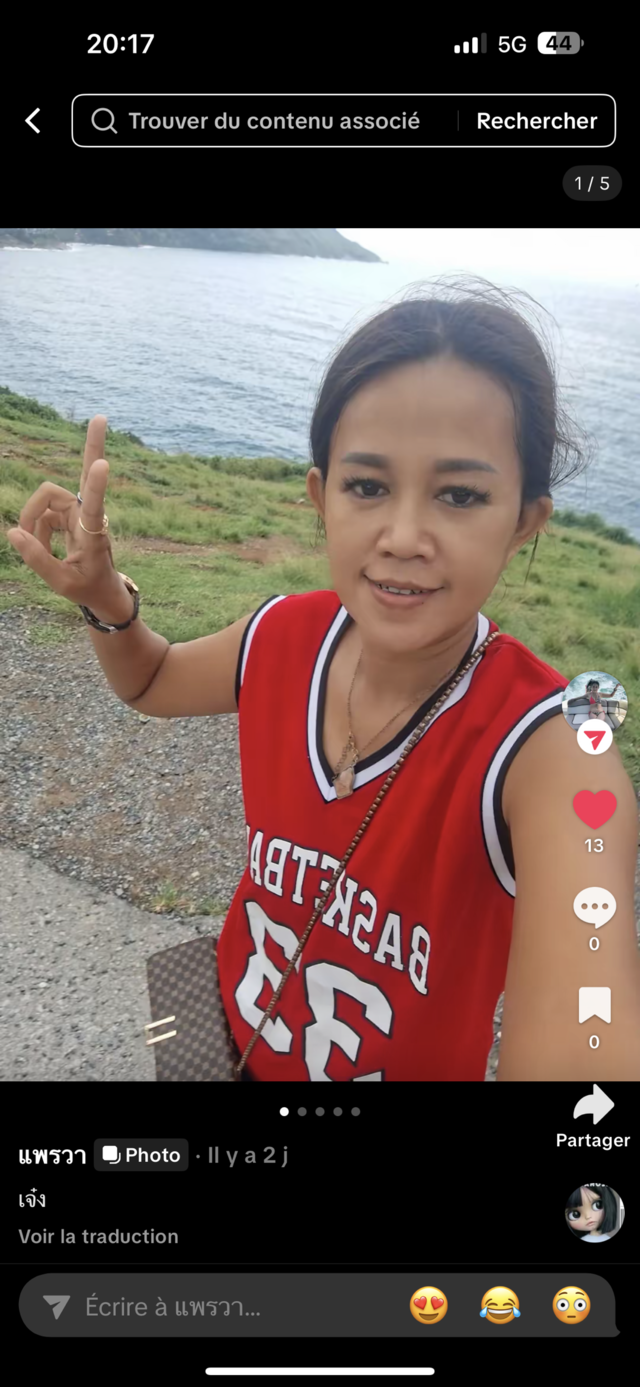Tap Voir la traduction

coord(98,1236)
